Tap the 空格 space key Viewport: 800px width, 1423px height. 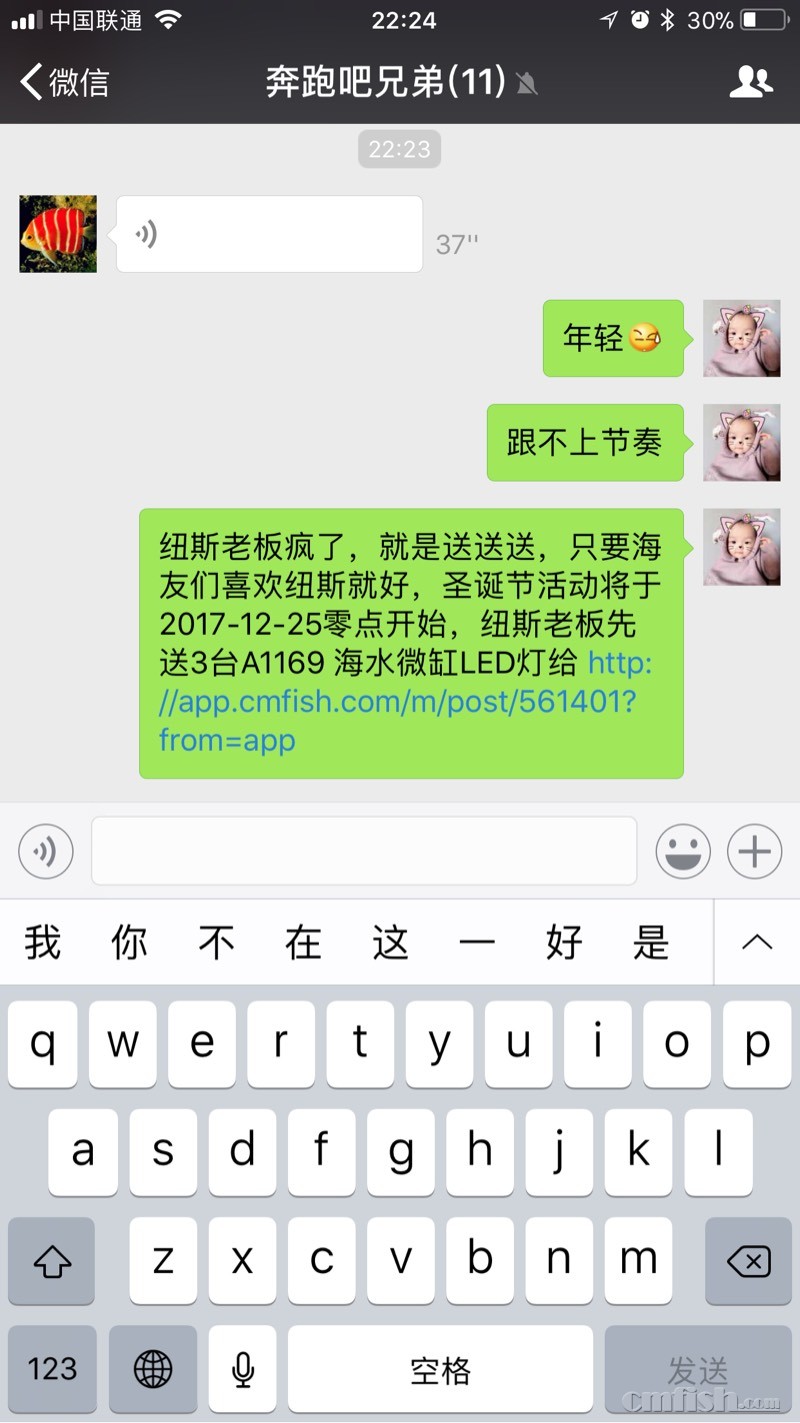click(440, 1368)
